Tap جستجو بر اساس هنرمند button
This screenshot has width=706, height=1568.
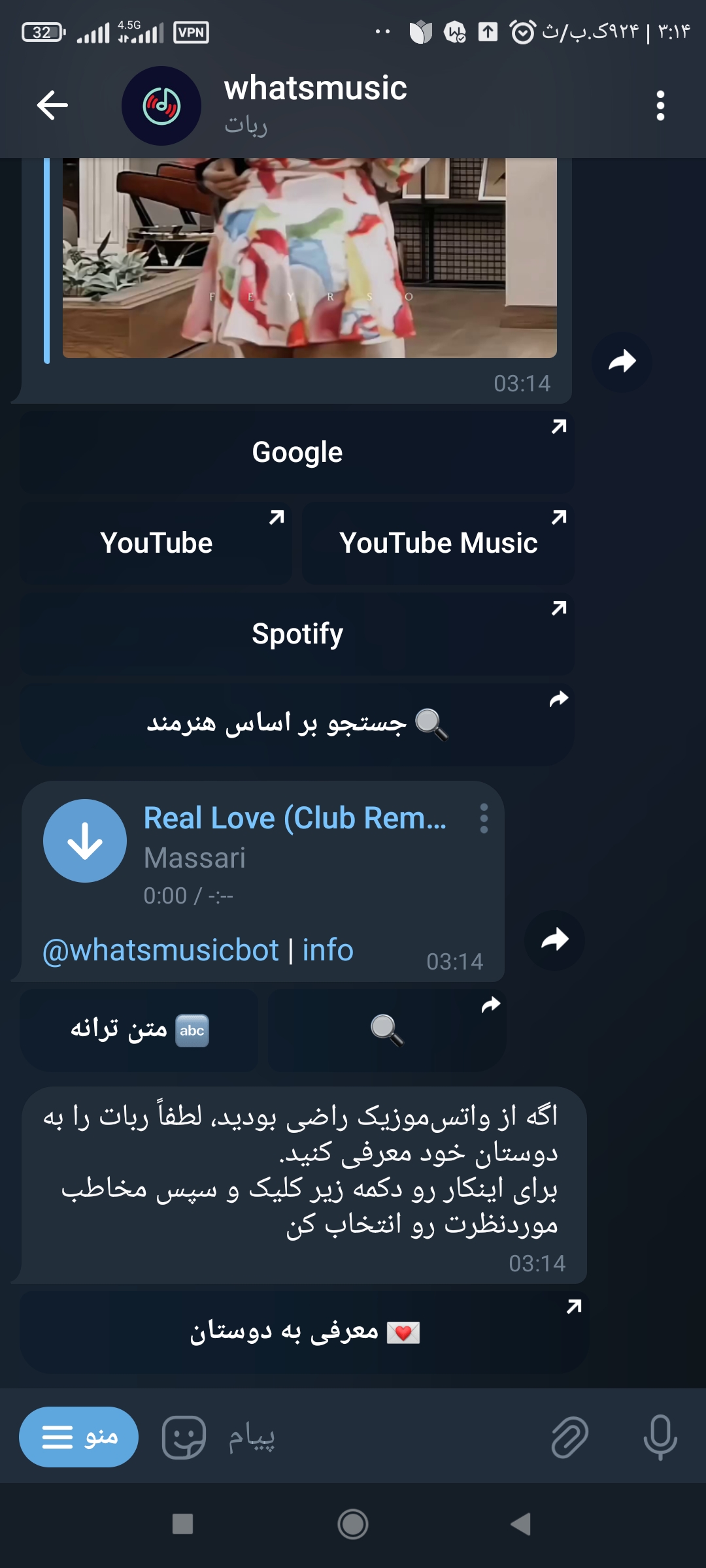coord(297,724)
